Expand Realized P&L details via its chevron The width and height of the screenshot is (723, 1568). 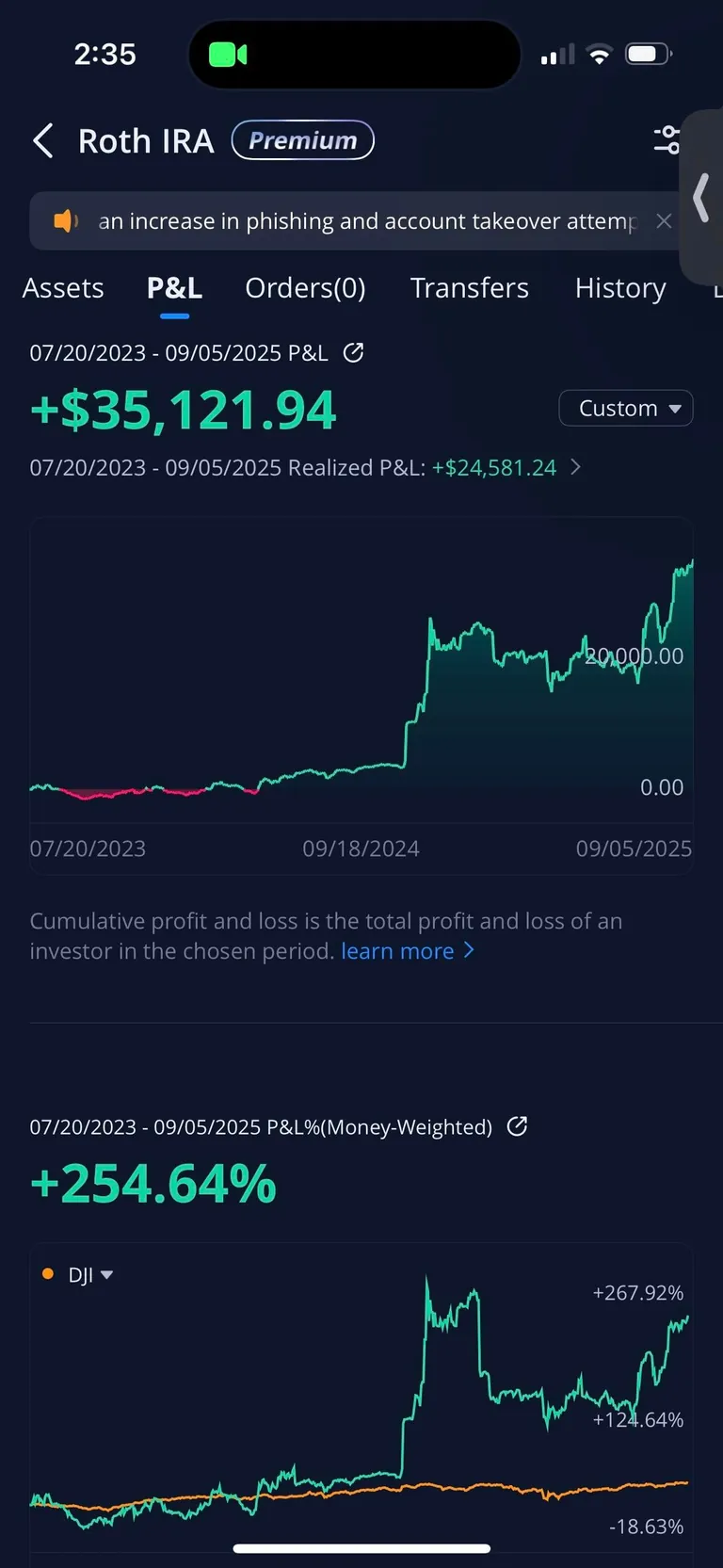(x=575, y=467)
